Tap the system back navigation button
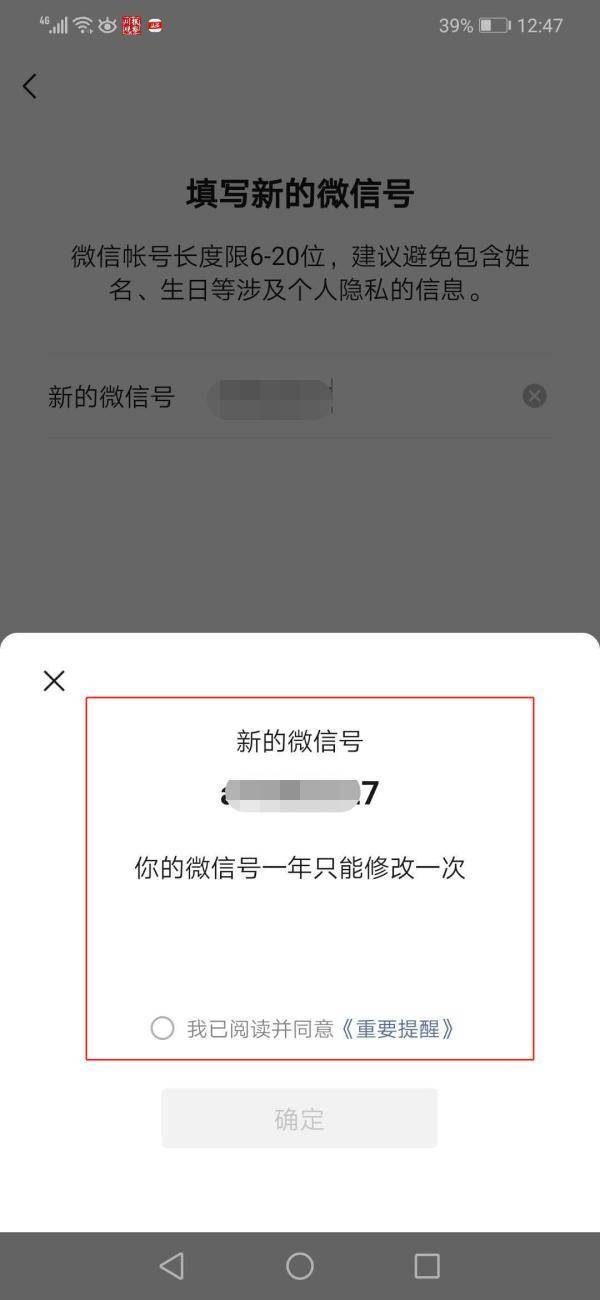Screen dimensions: 600x1300 pos(171,1266)
